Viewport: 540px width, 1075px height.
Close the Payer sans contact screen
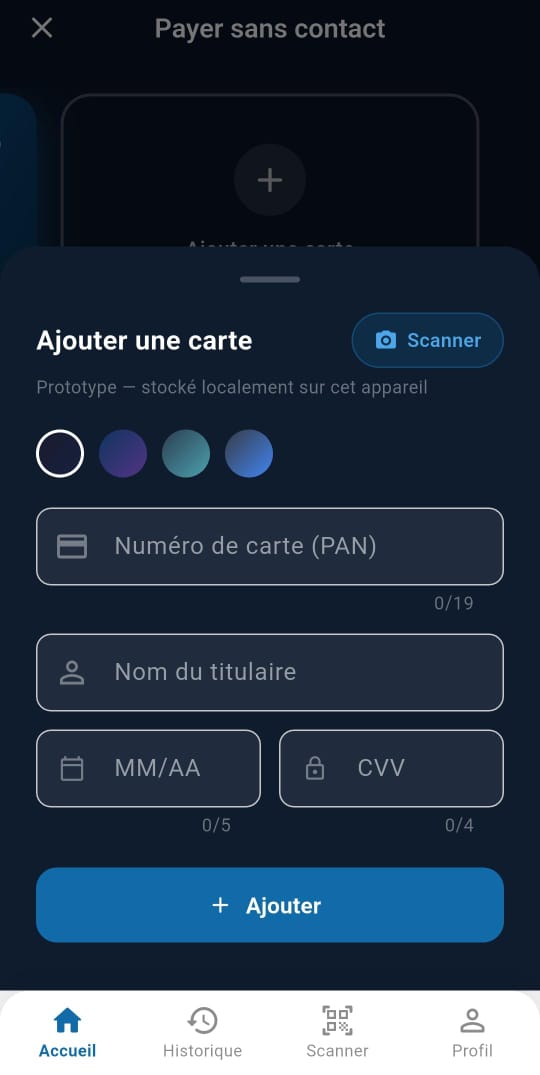(x=42, y=28)
